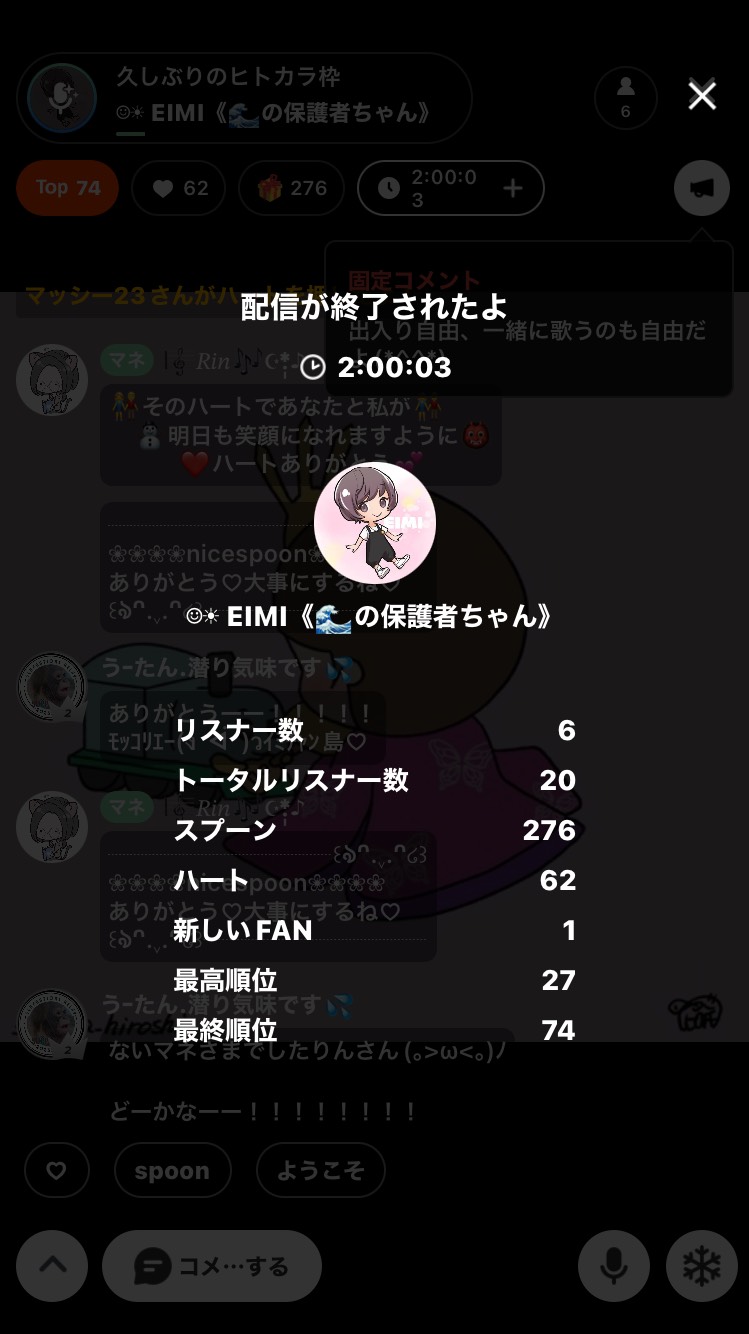Screen dimensions: 749x1334
Task: Tap the spoon quick comment chip
Action: (172, 1170)
